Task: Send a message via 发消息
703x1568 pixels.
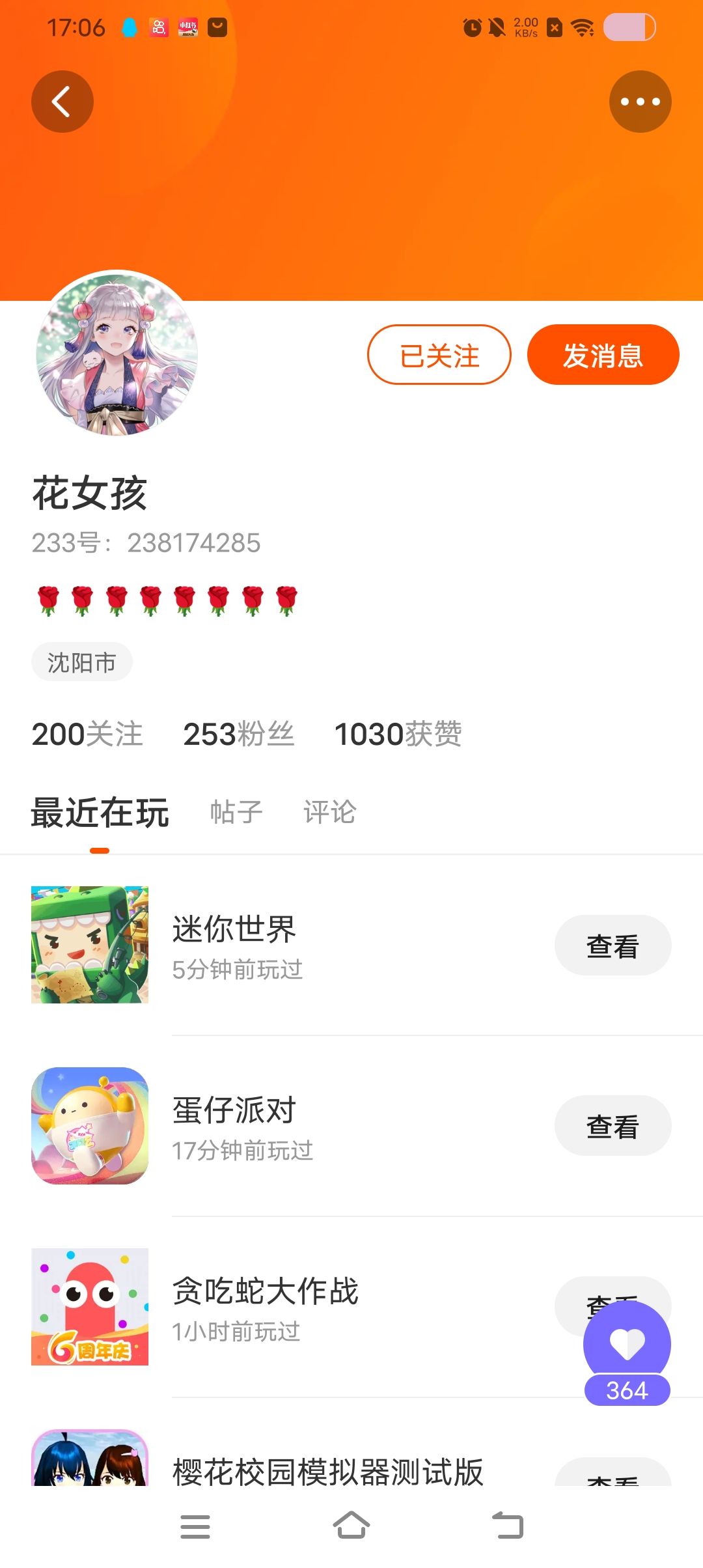Action: point(603,355)
